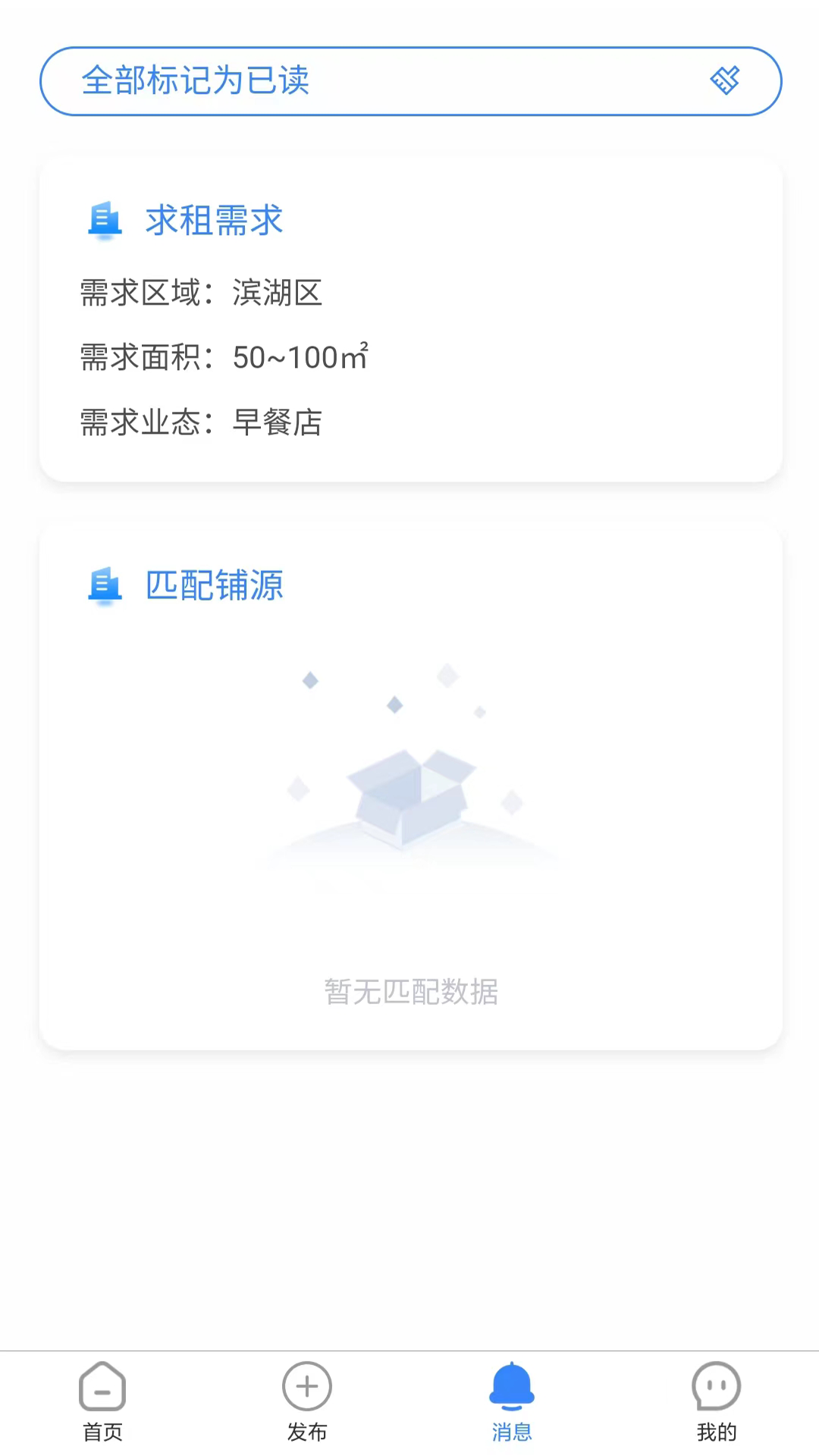Switch to the 我的 tab
This screenshot has height=1456, width=819.
716,1401
